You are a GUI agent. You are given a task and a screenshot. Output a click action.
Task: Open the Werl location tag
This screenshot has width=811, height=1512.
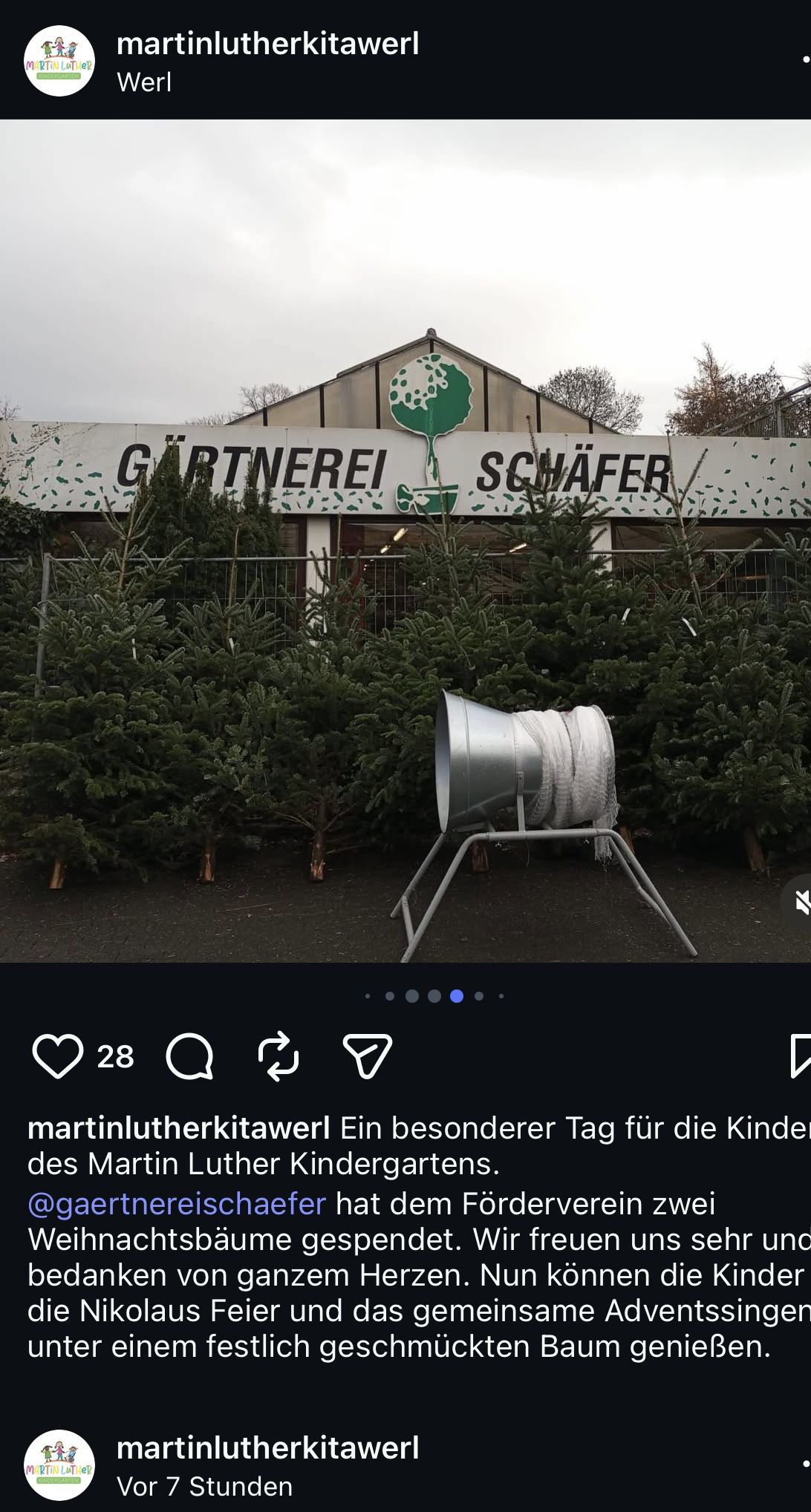(144, 82)
